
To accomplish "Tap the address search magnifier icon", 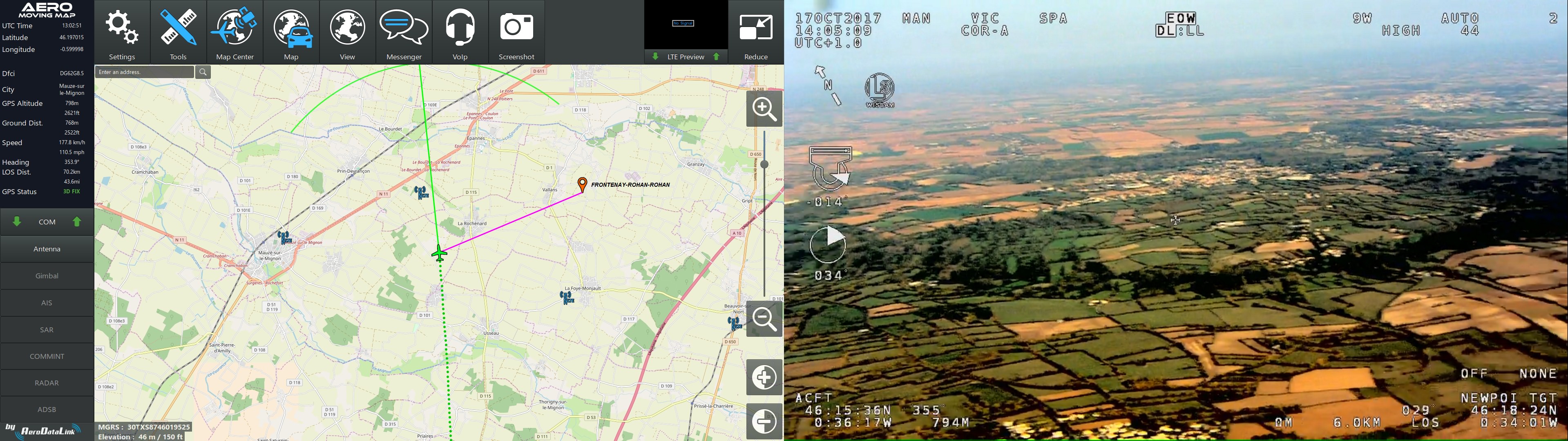I will tap(203, 72).
